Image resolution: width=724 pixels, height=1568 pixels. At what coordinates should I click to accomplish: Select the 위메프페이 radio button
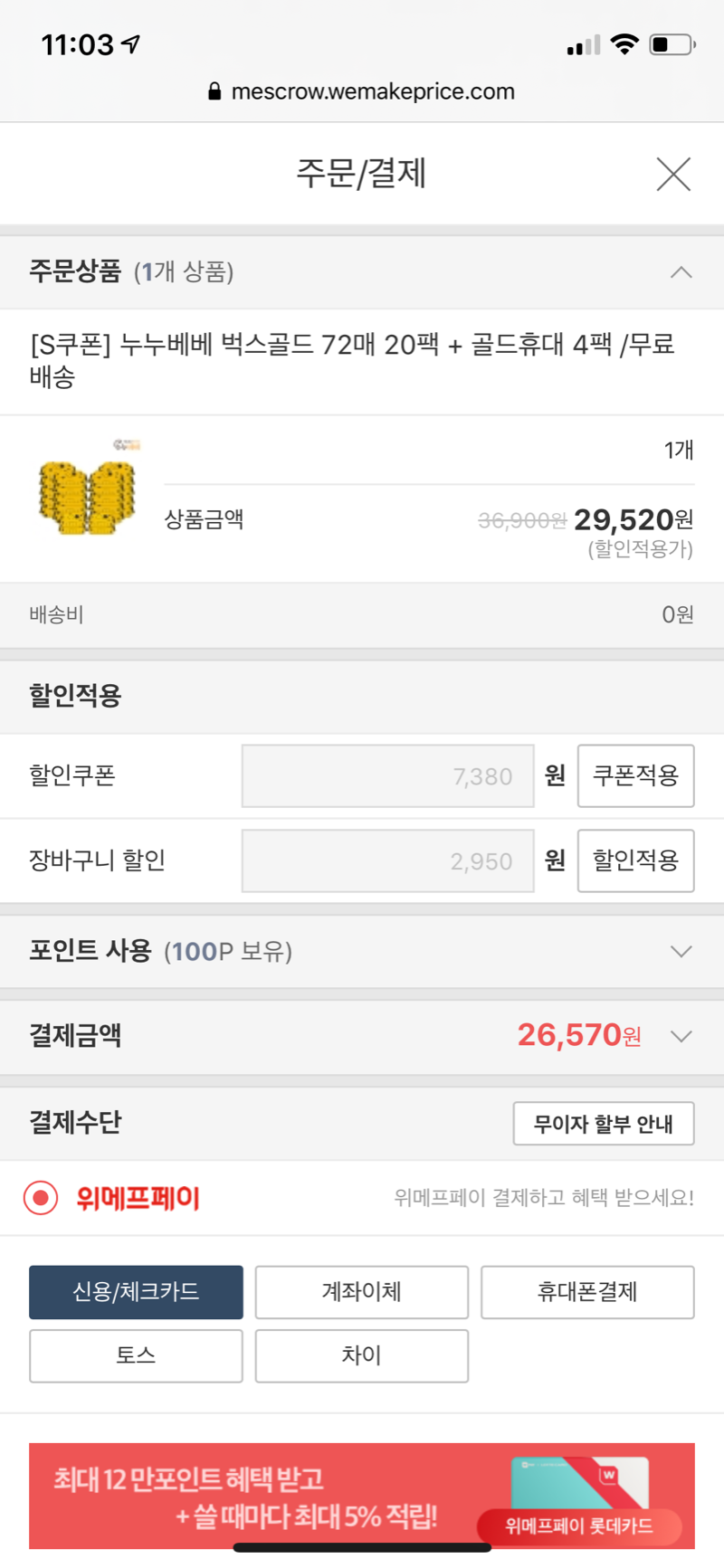(x=41, y=1198)
